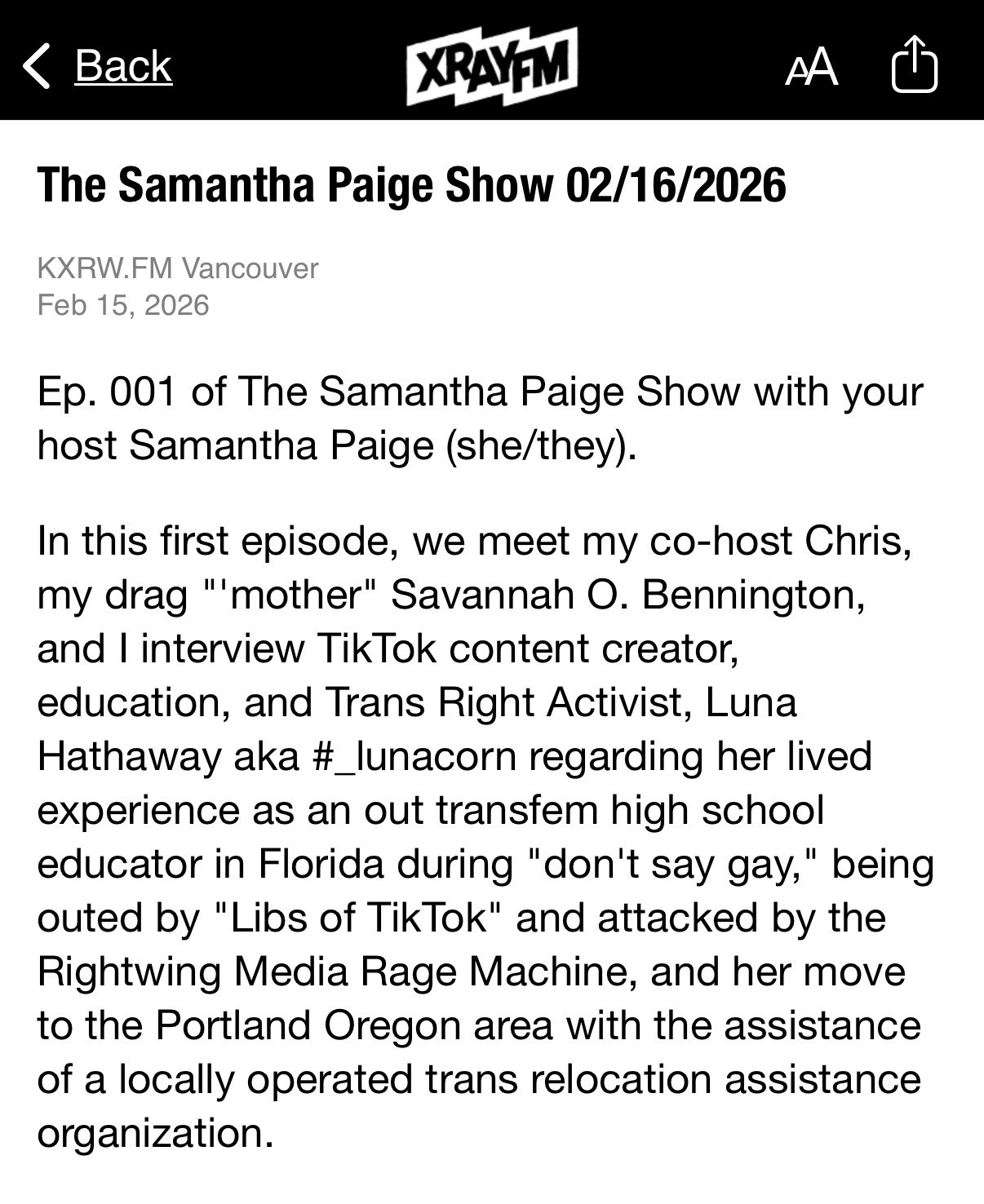Share this episode page
The width and height of the screenshot is (984, 1204).
(914, 64)
